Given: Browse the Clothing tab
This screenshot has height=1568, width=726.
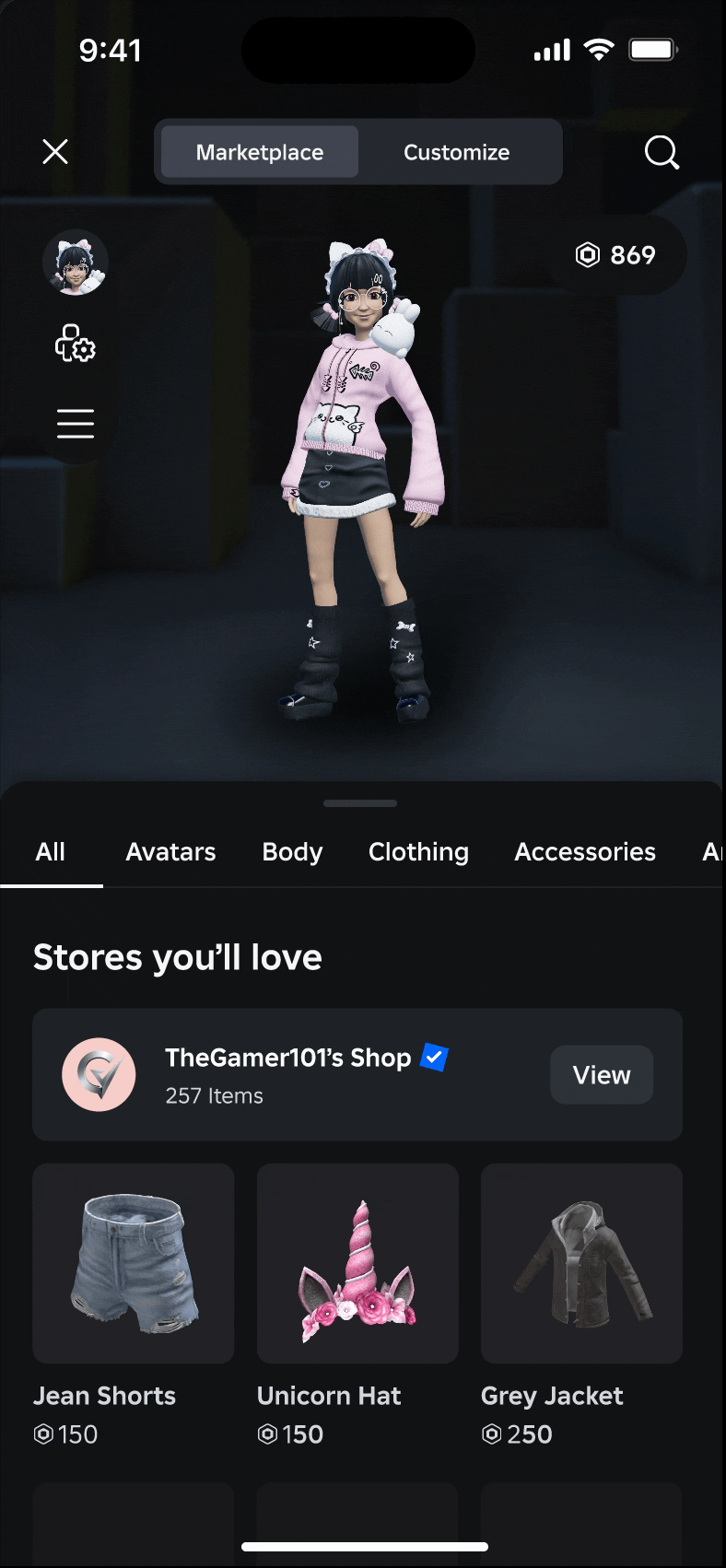Looking at the screenshot, I should [418, 852].
